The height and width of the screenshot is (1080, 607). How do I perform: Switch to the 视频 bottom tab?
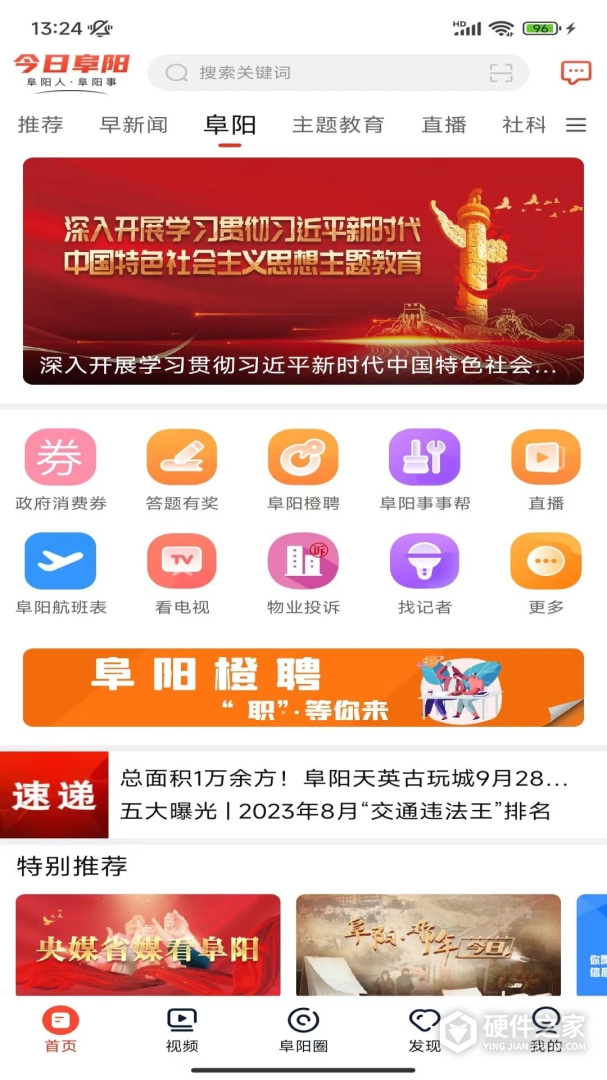(182, 1030)
